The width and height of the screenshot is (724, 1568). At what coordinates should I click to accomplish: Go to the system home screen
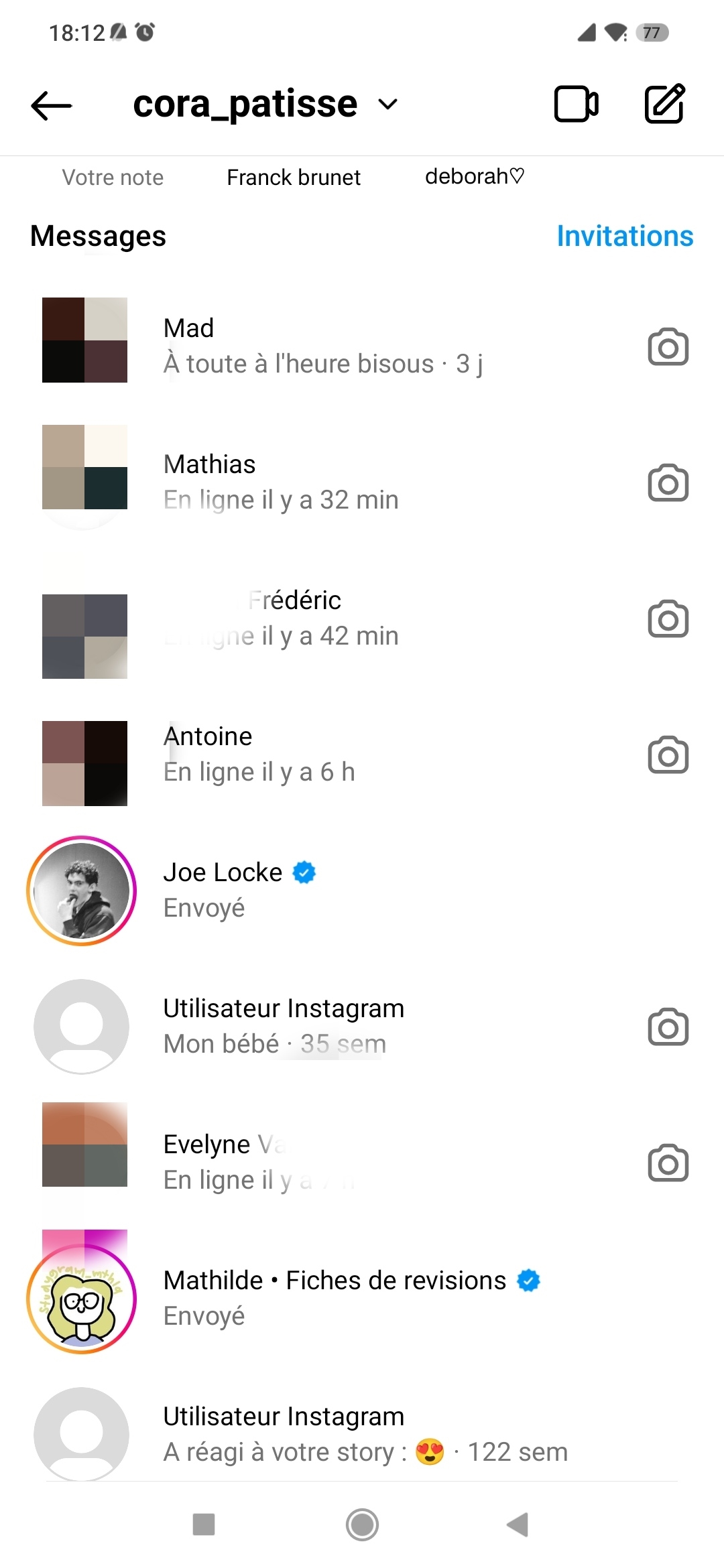(362, 1524)
